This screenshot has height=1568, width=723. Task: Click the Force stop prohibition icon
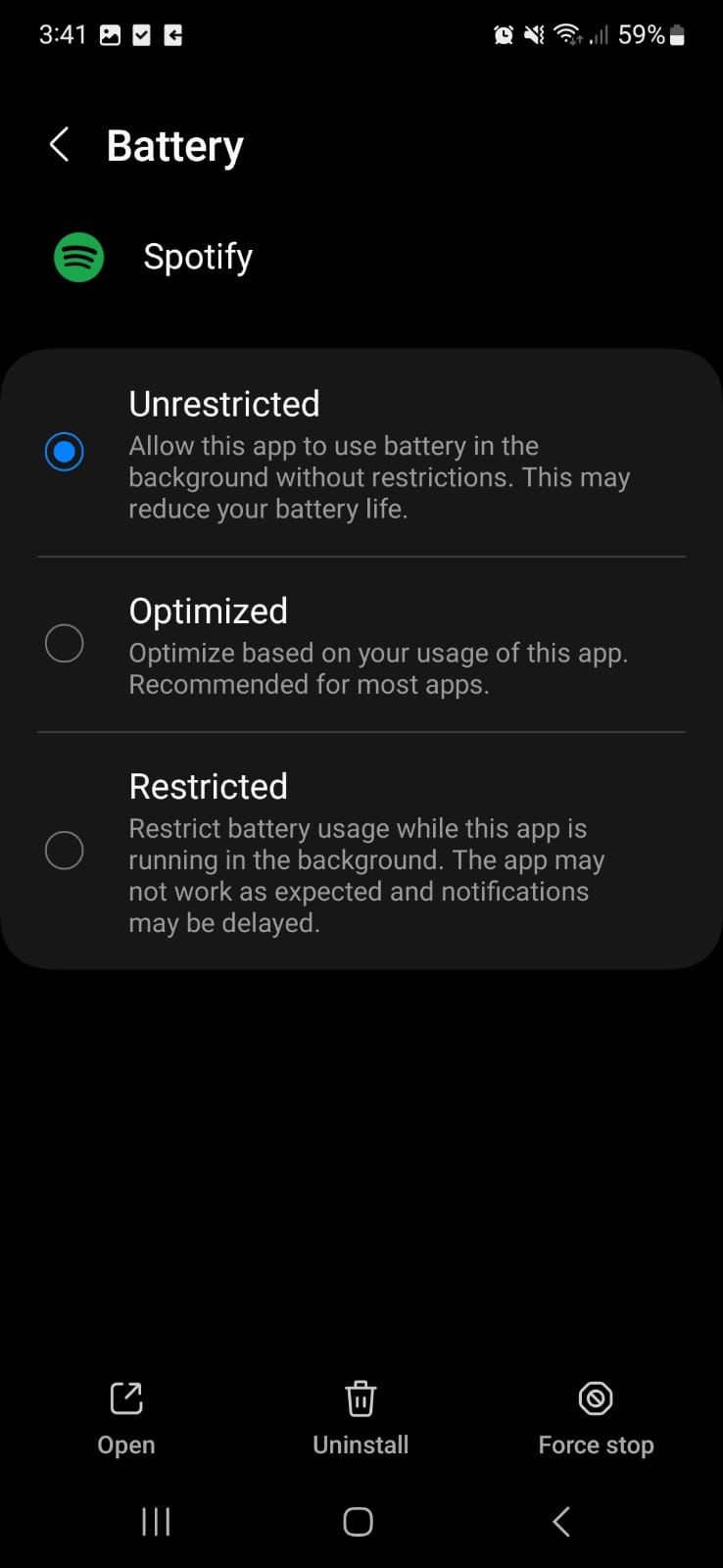[596, 1398]
